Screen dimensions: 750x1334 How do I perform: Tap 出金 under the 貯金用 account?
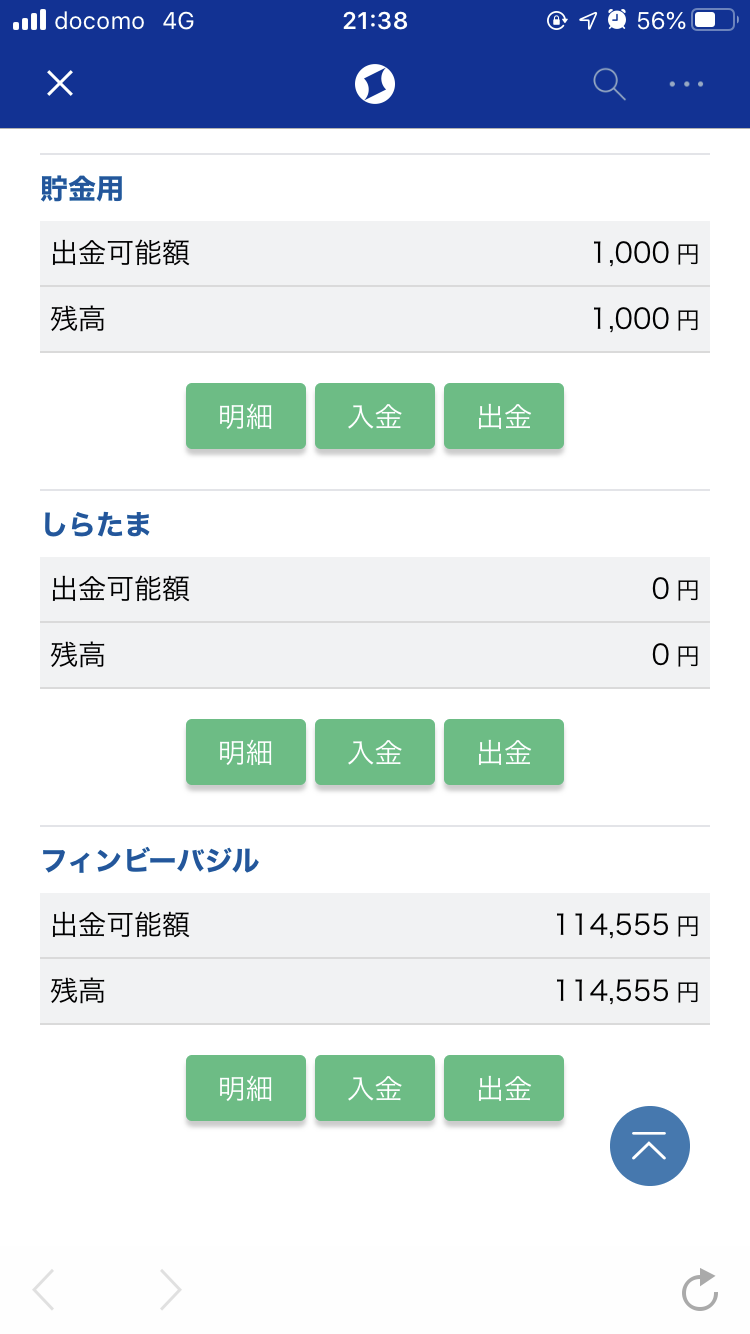pos(503,416)
